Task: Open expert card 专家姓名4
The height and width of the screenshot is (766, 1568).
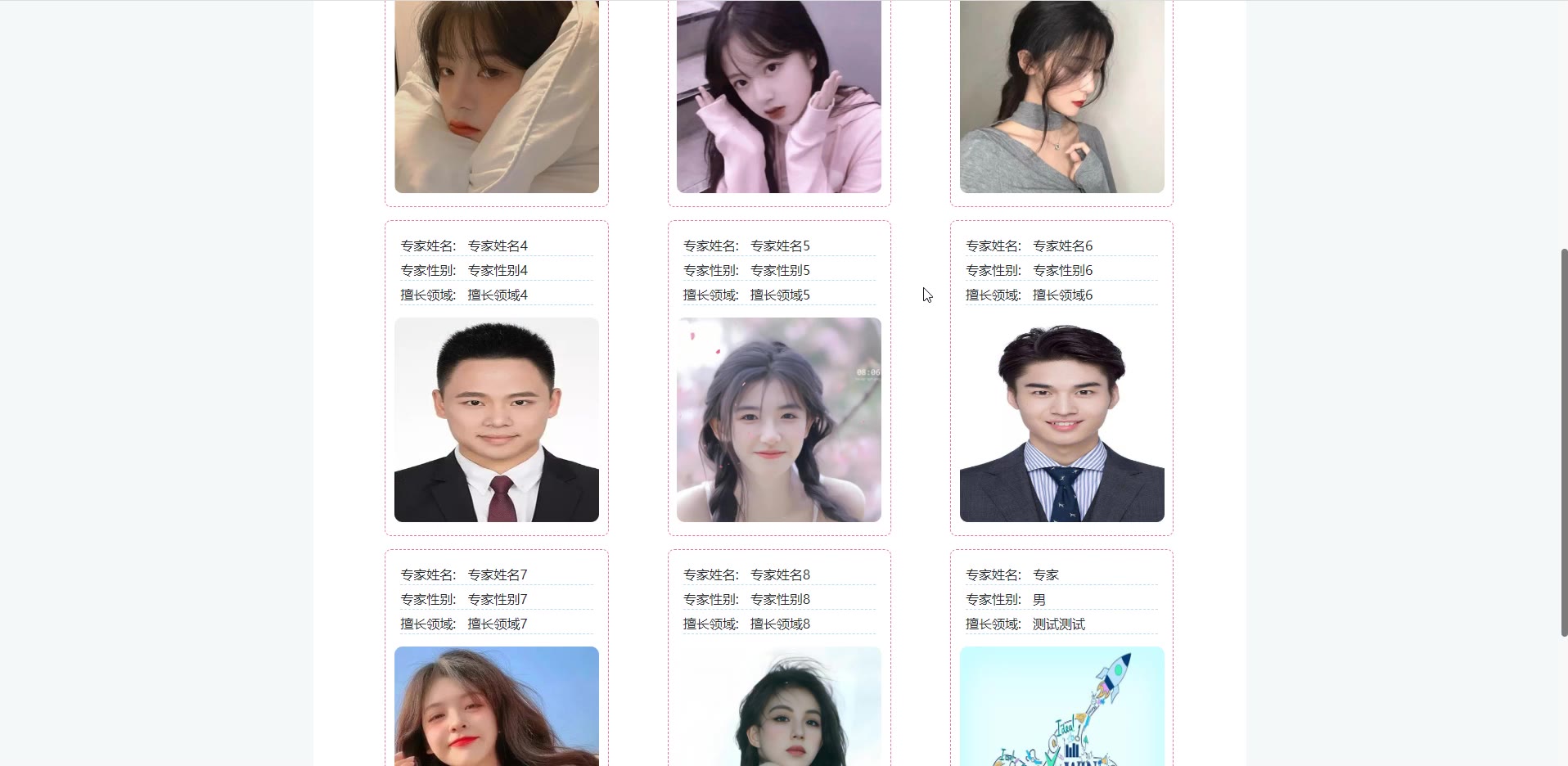Action: (x=496, y=419)
